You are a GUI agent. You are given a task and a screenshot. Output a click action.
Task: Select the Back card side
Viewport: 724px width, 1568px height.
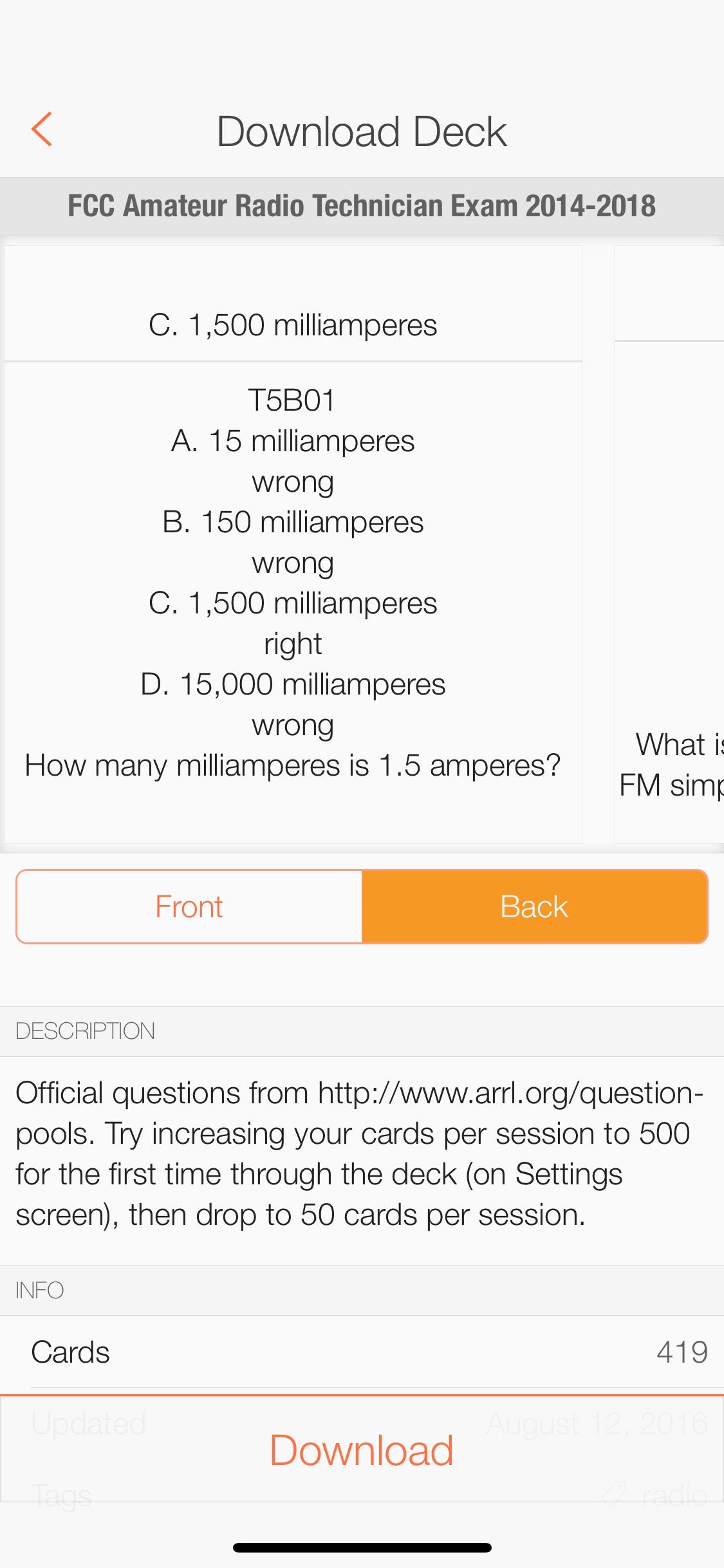tap(534, 906)
